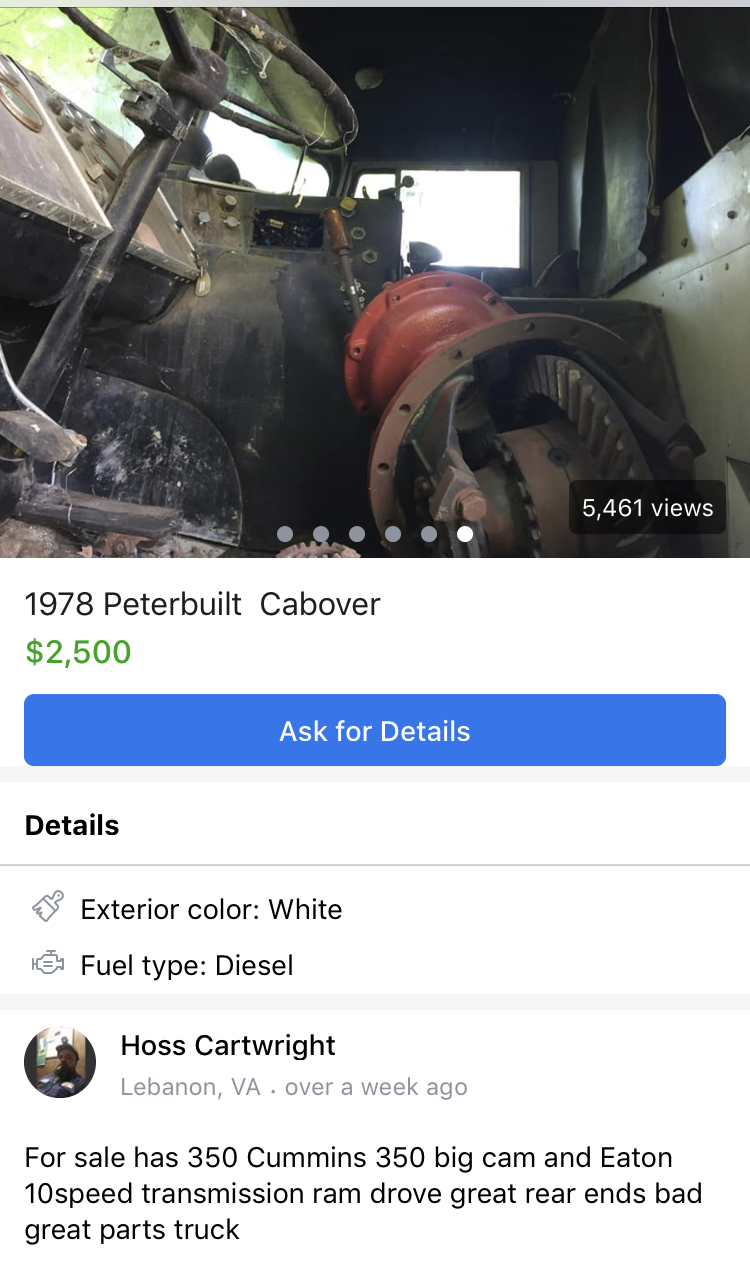Tap the Ask for Details button
750x1262 pixels.
point(375,730)
